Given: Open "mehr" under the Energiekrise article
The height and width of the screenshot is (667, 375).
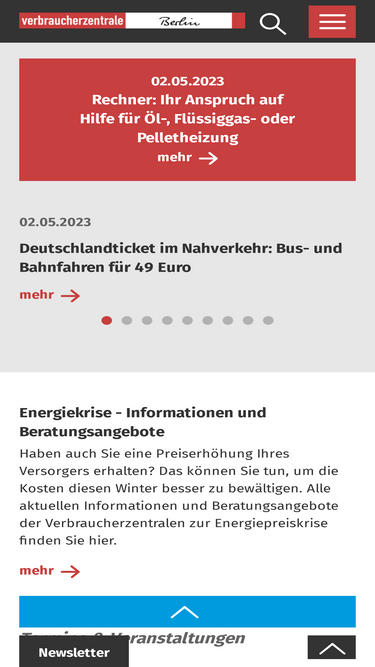Looking at the screenshot, I should (x=50, y=571).
